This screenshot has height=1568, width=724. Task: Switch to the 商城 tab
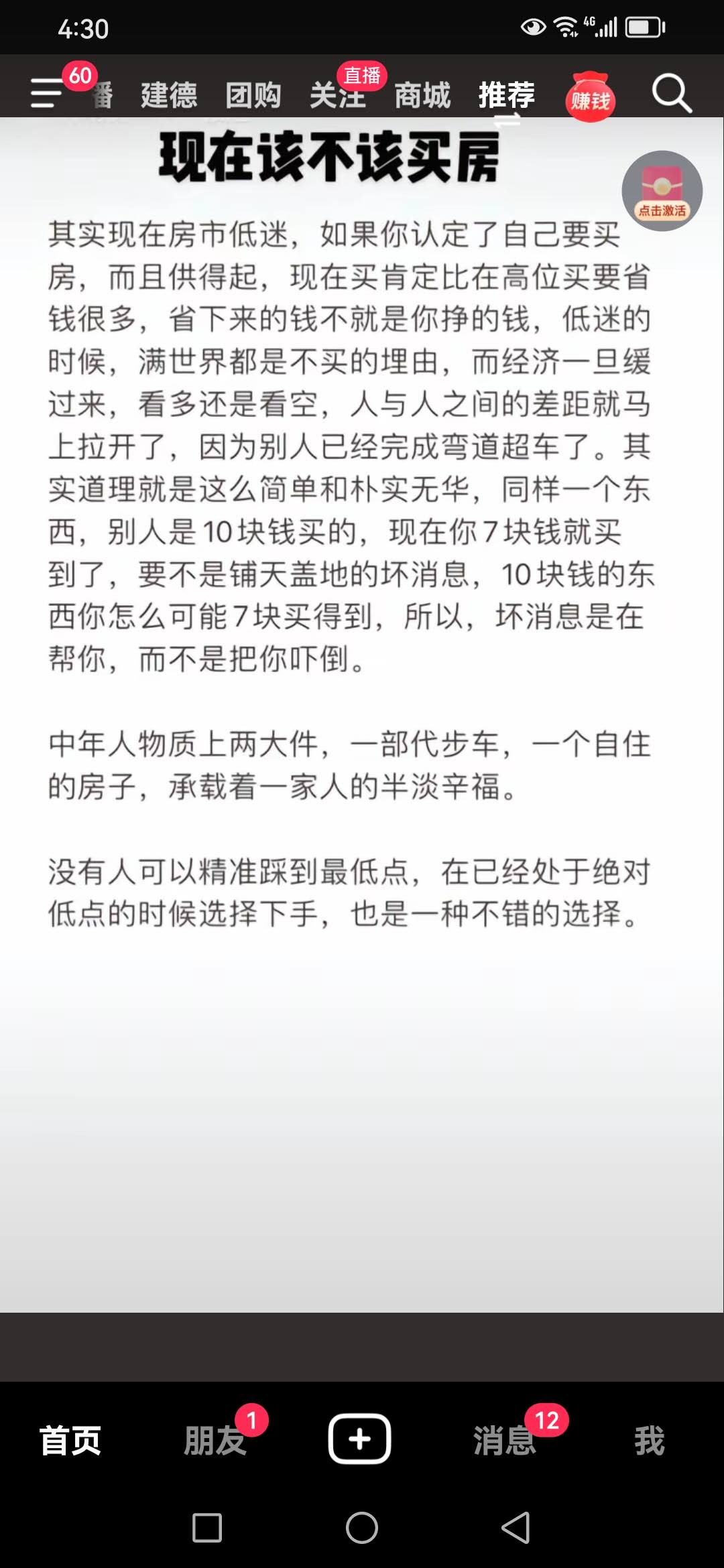tap(422, 94)
